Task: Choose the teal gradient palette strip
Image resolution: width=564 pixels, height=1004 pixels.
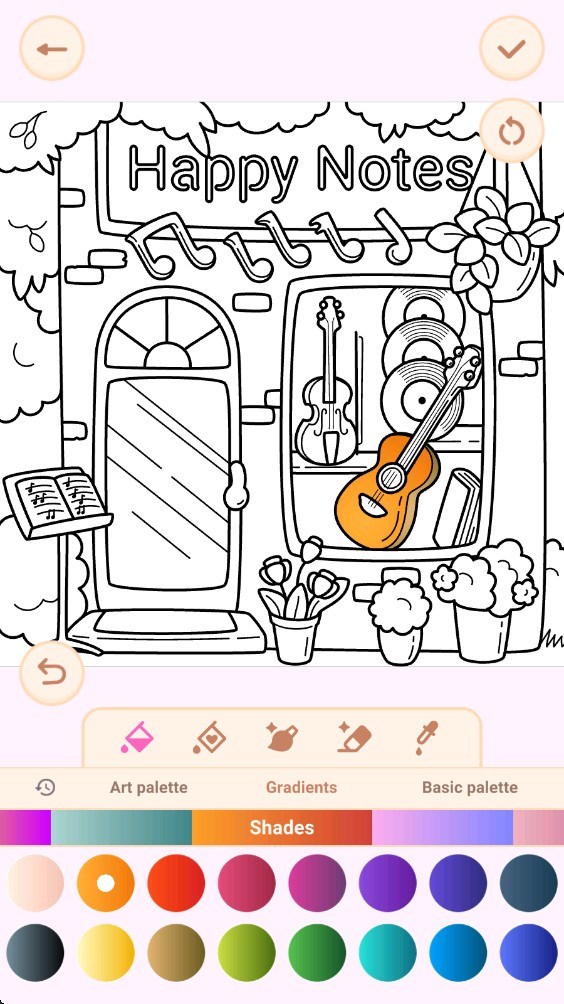Action: (122, 827)
